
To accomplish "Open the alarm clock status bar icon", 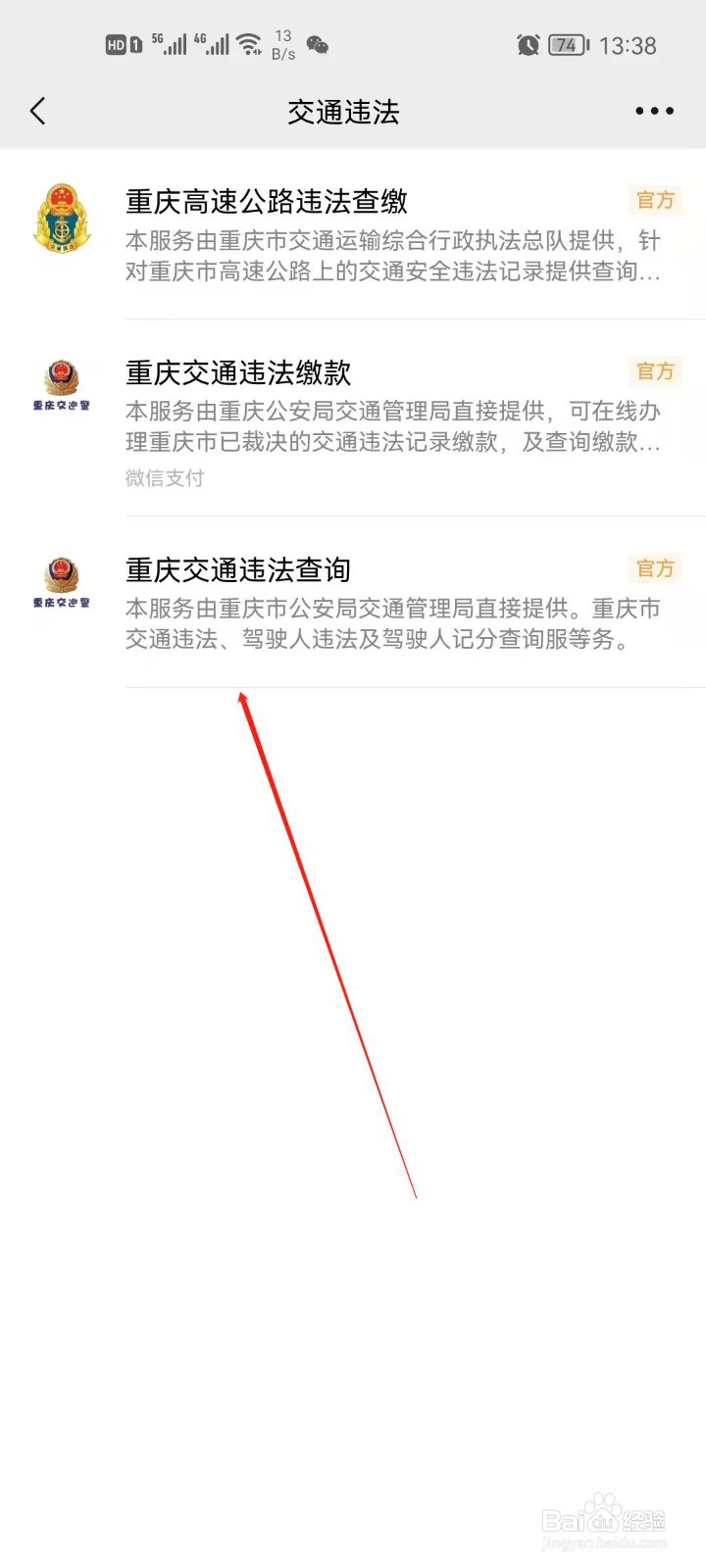I will (x=528, y=44).
